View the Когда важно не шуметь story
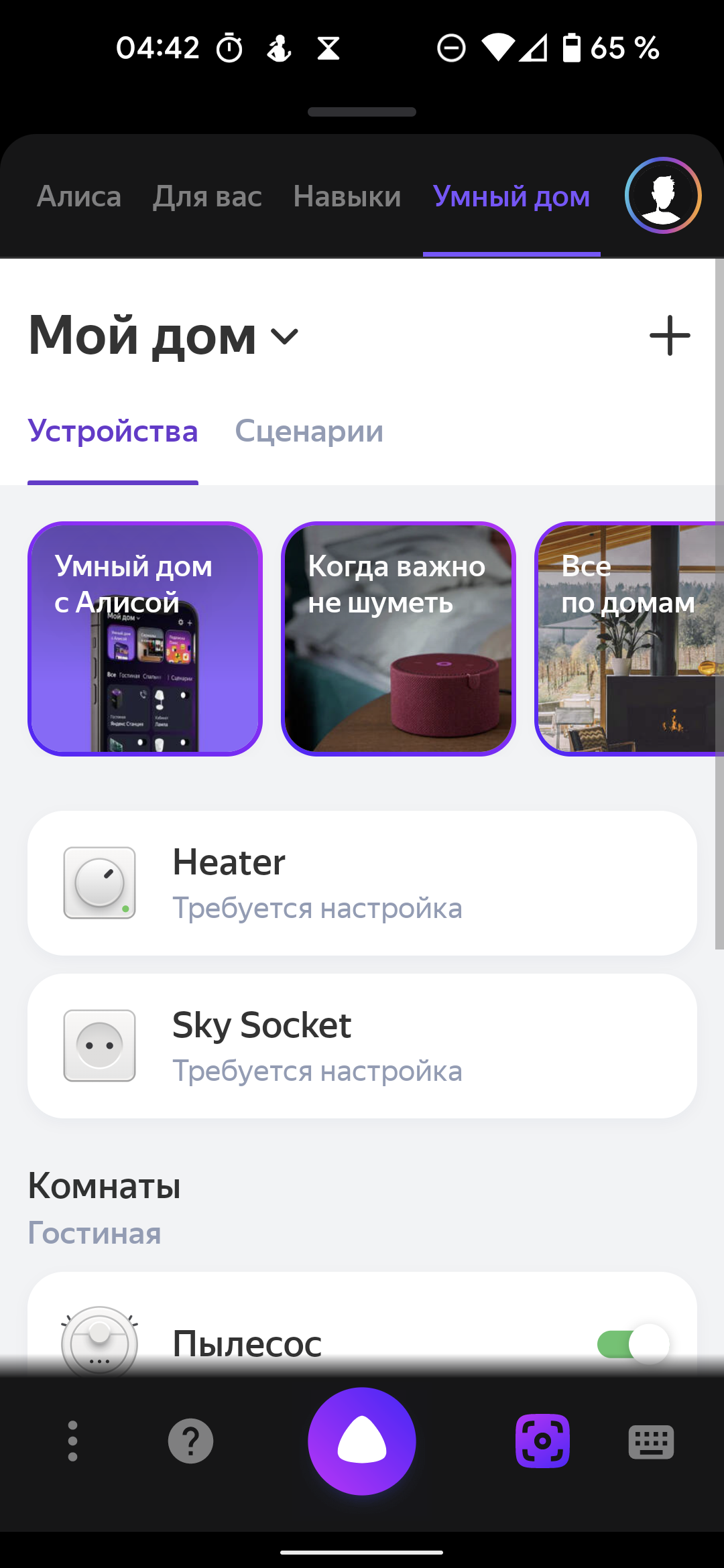The image size is (724, 1568). click(398, 639)
